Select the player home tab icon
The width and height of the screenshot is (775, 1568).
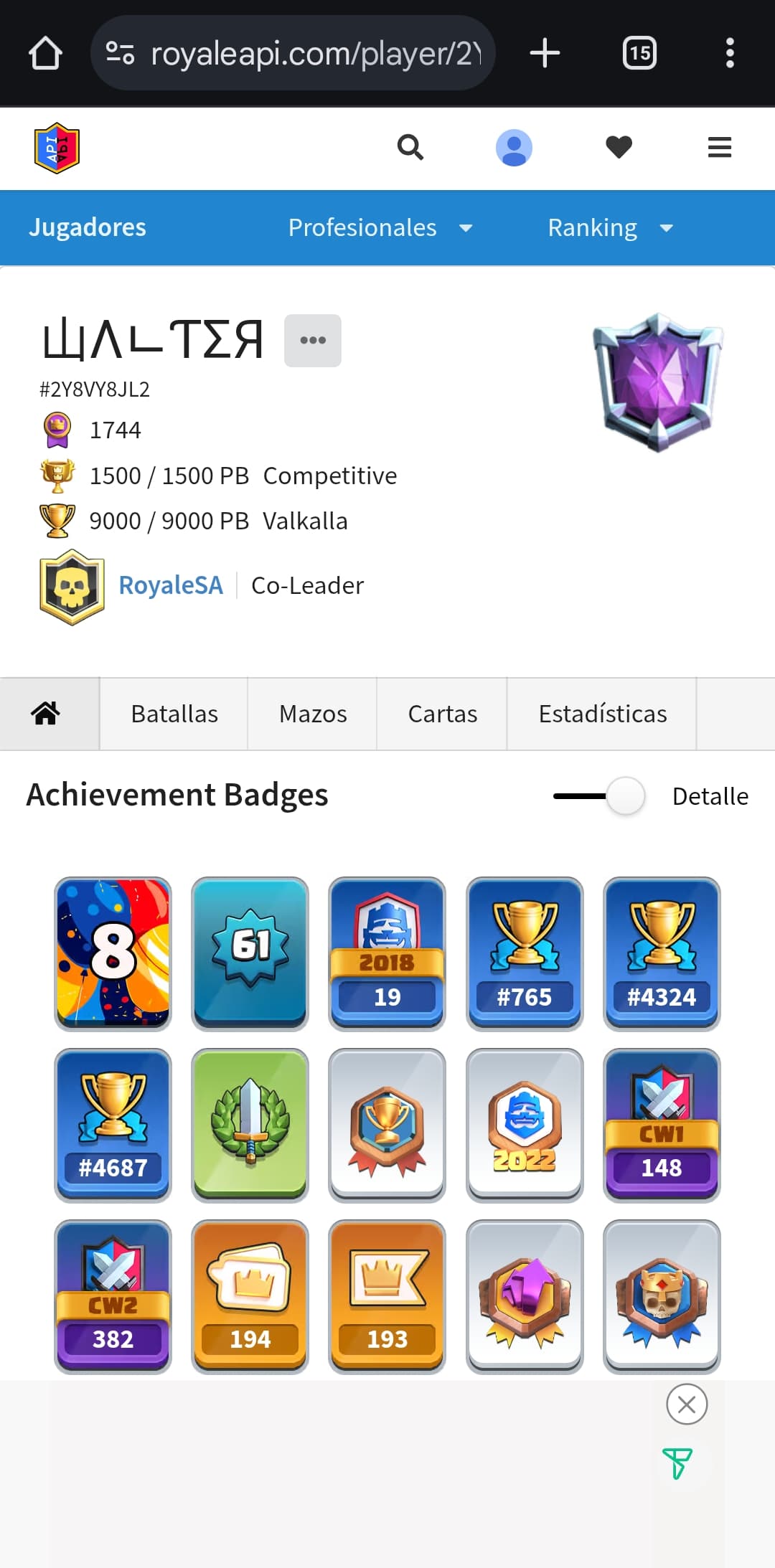pos(45,714)
